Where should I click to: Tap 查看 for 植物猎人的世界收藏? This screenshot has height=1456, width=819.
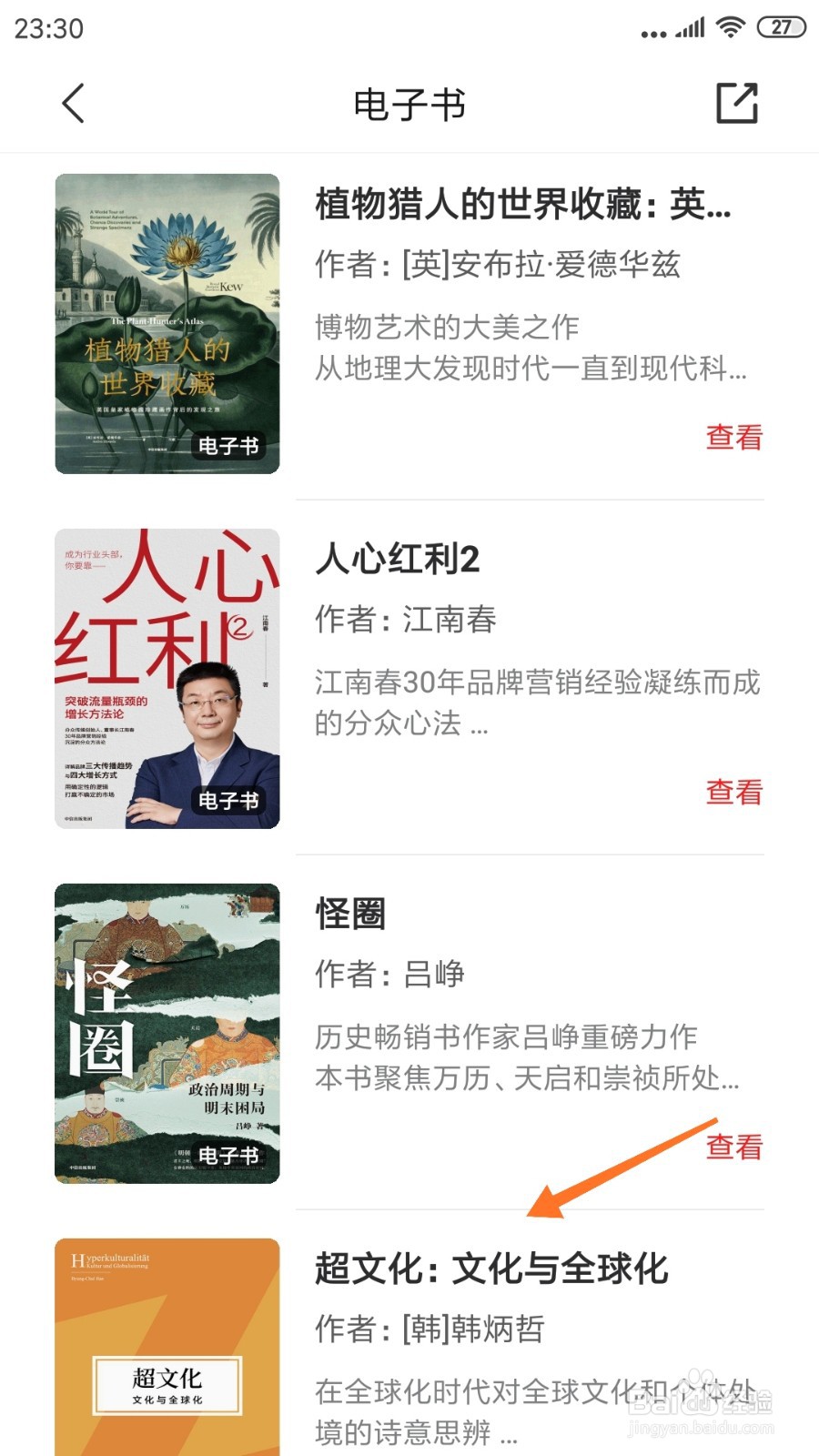[x=733, y=438]
